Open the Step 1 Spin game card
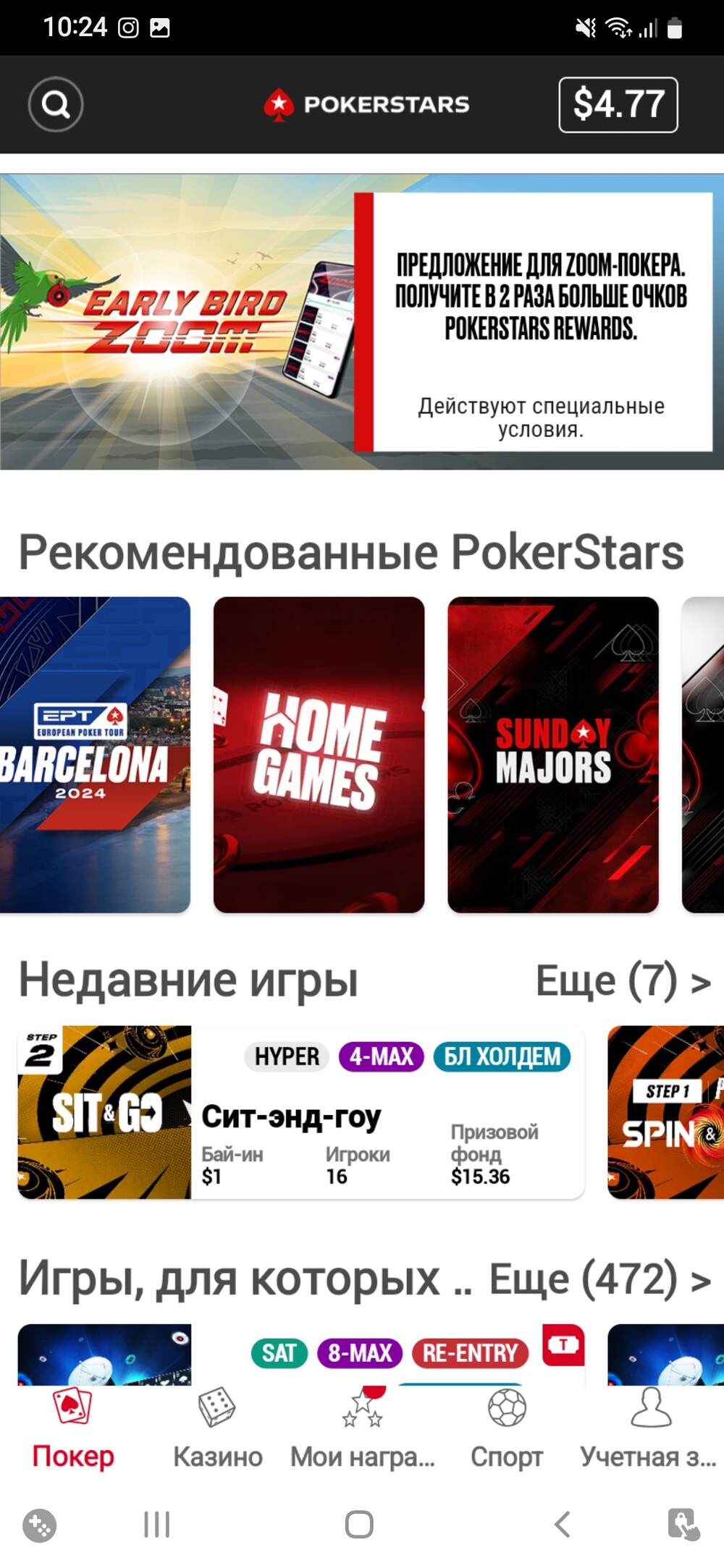 click(666, 1112)
